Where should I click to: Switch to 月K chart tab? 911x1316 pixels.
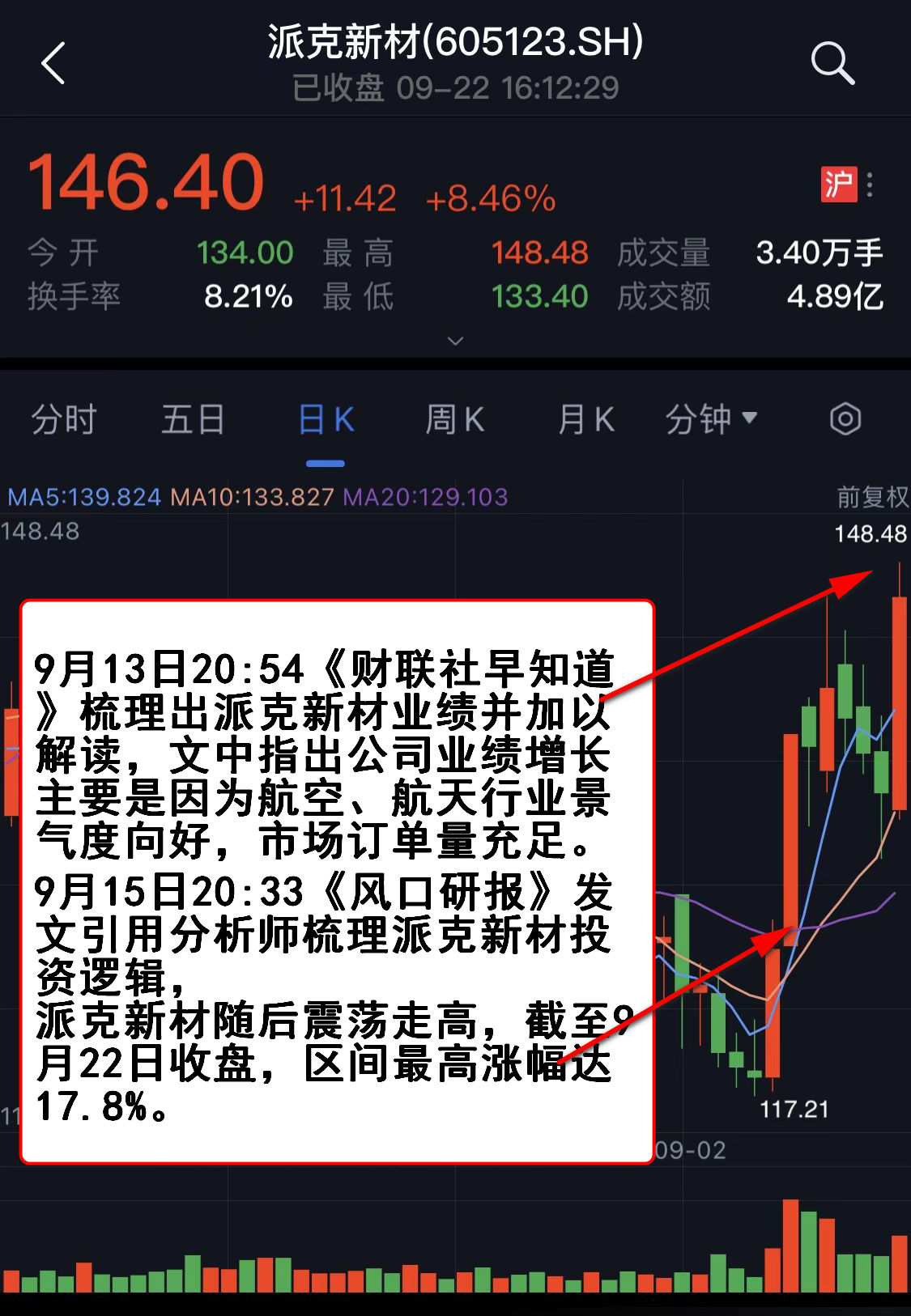tap(586, 419)
